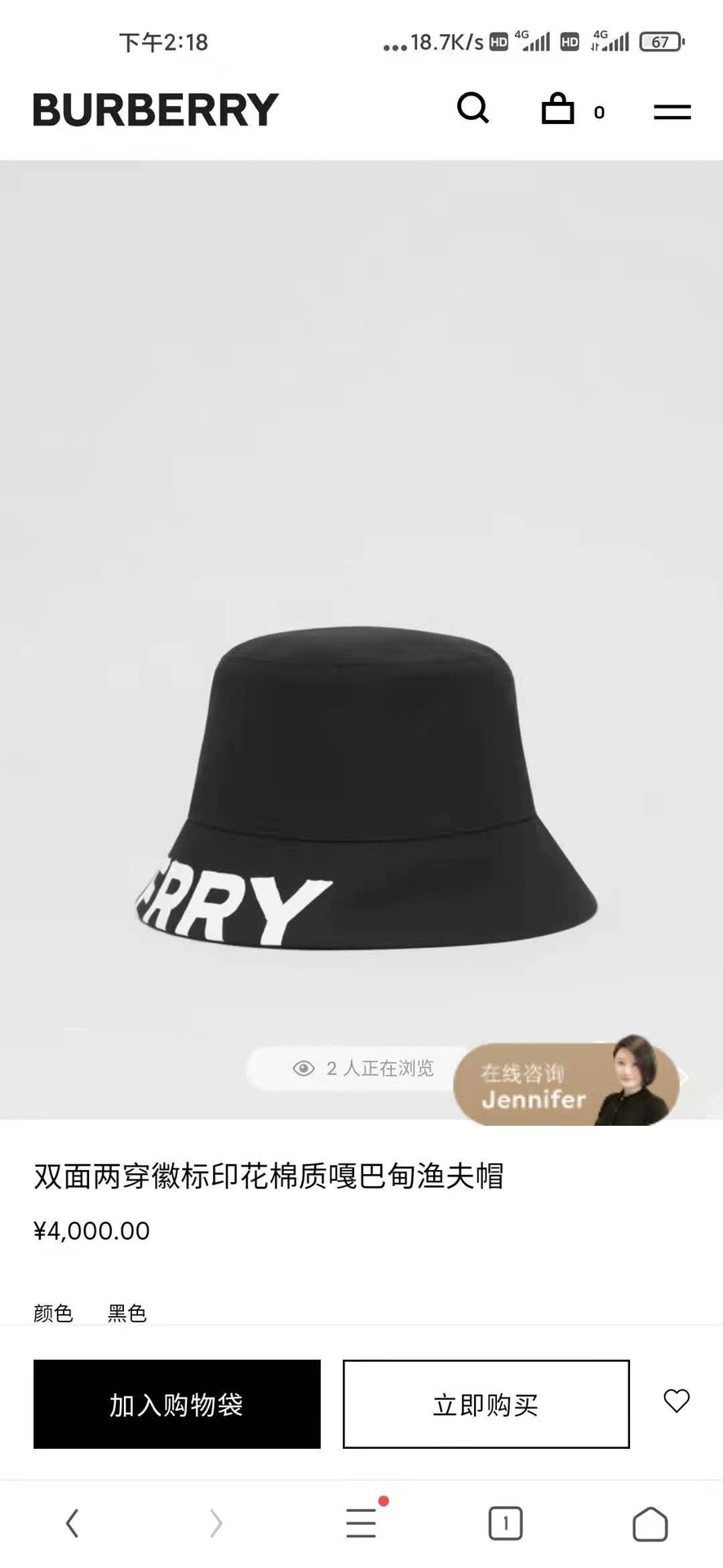Screen dimensions: 723x1568
Task: Open online consultation with Jennifer
Action: click(x=566, y=1085)
